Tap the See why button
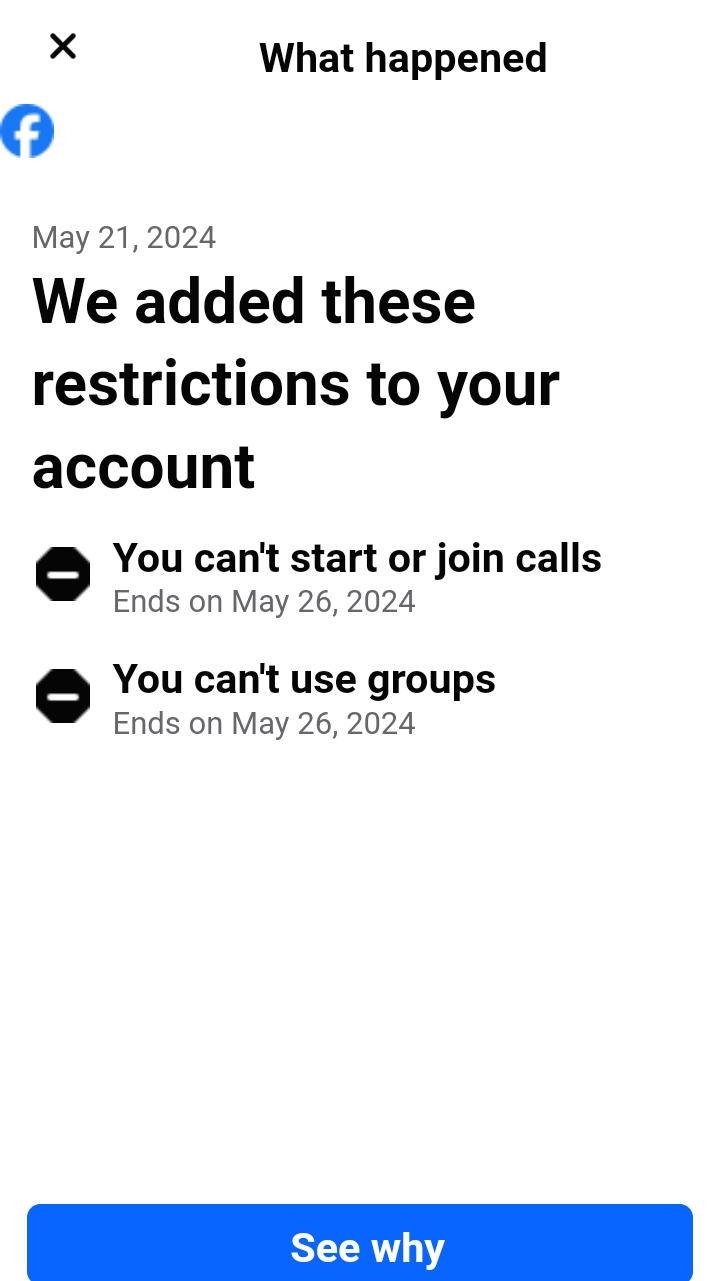The image size is (720, 1281). click(360, 1244)
